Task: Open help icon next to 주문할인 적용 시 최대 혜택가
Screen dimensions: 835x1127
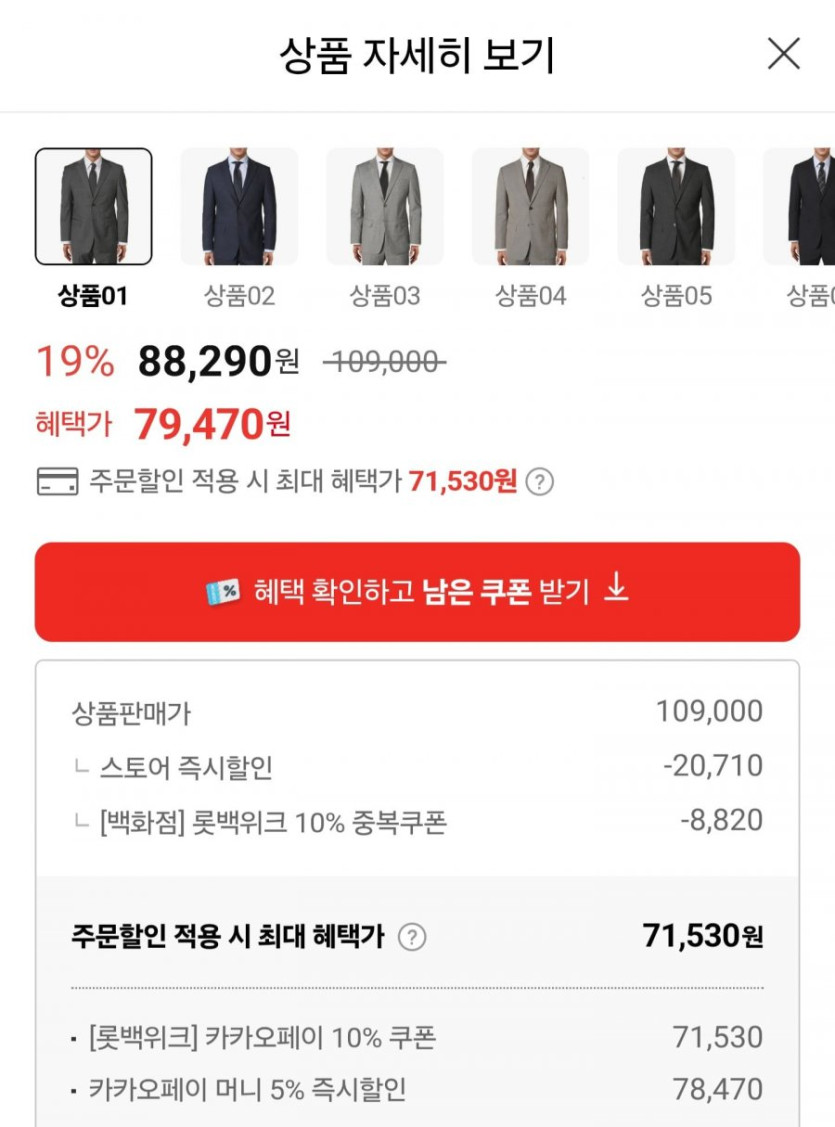Action: (412, 938)
